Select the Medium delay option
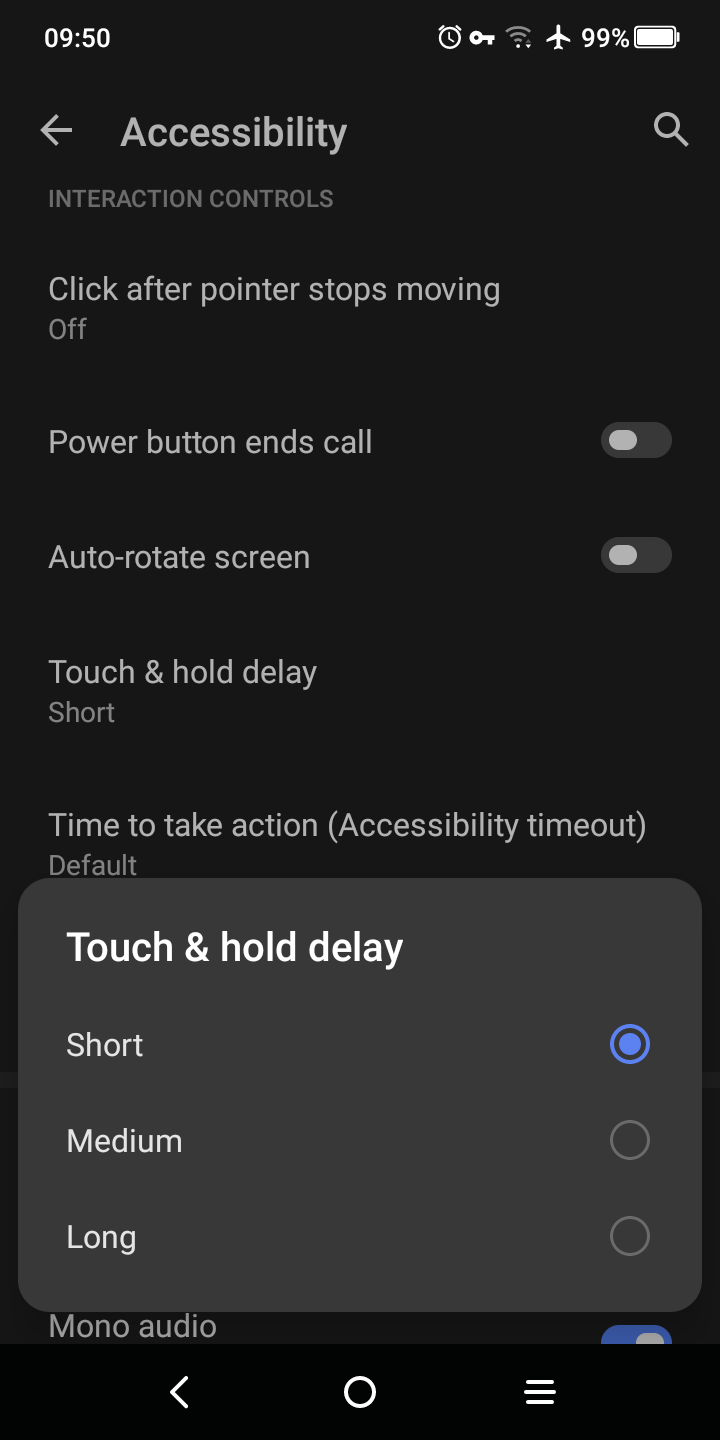Viewport: 720px width, 1440px height. 629,1140
